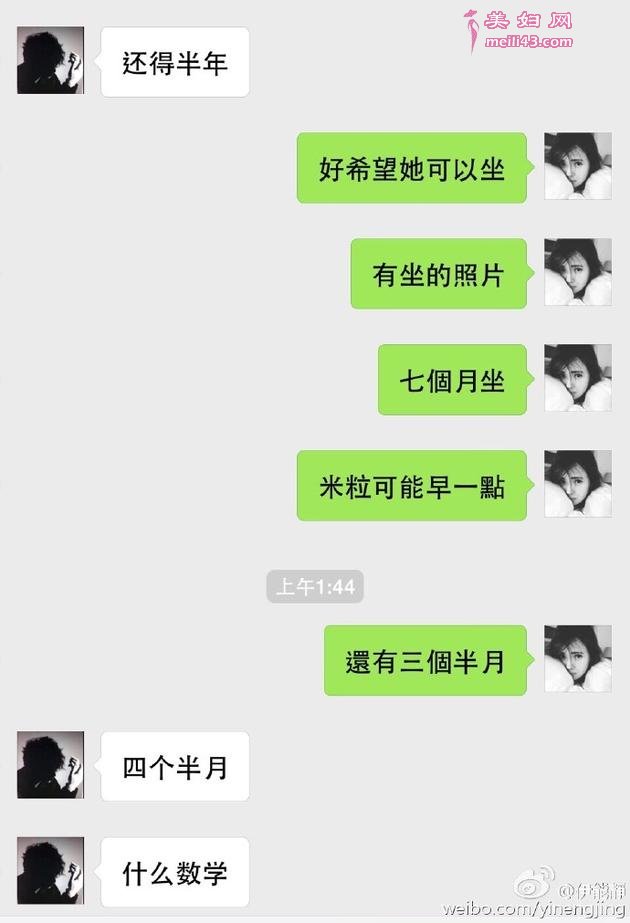Open sender's avatar beside 还得半年
The width and height of the screenshot is (630, 923).
[50, 61]
